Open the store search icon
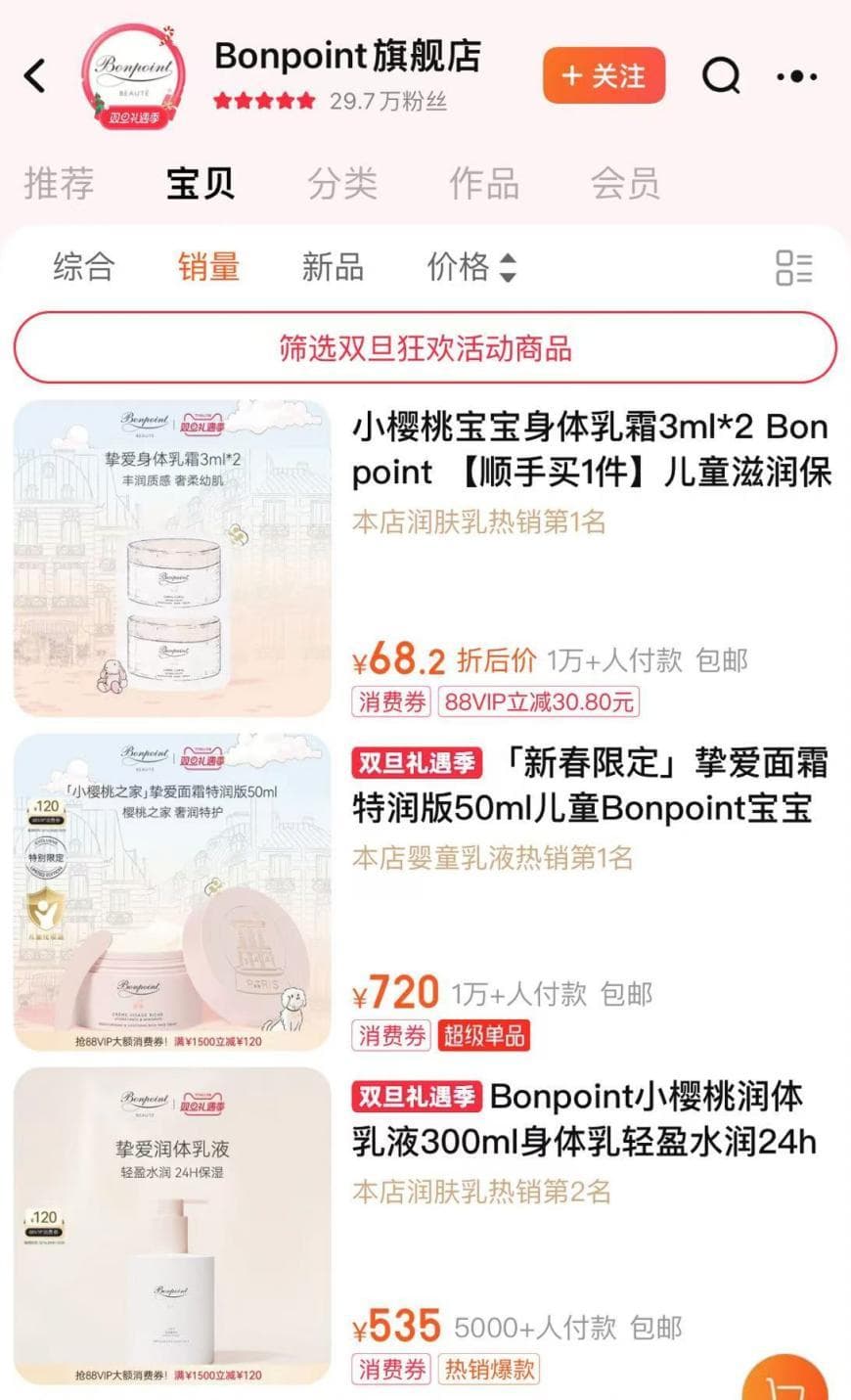 [721, 75]
